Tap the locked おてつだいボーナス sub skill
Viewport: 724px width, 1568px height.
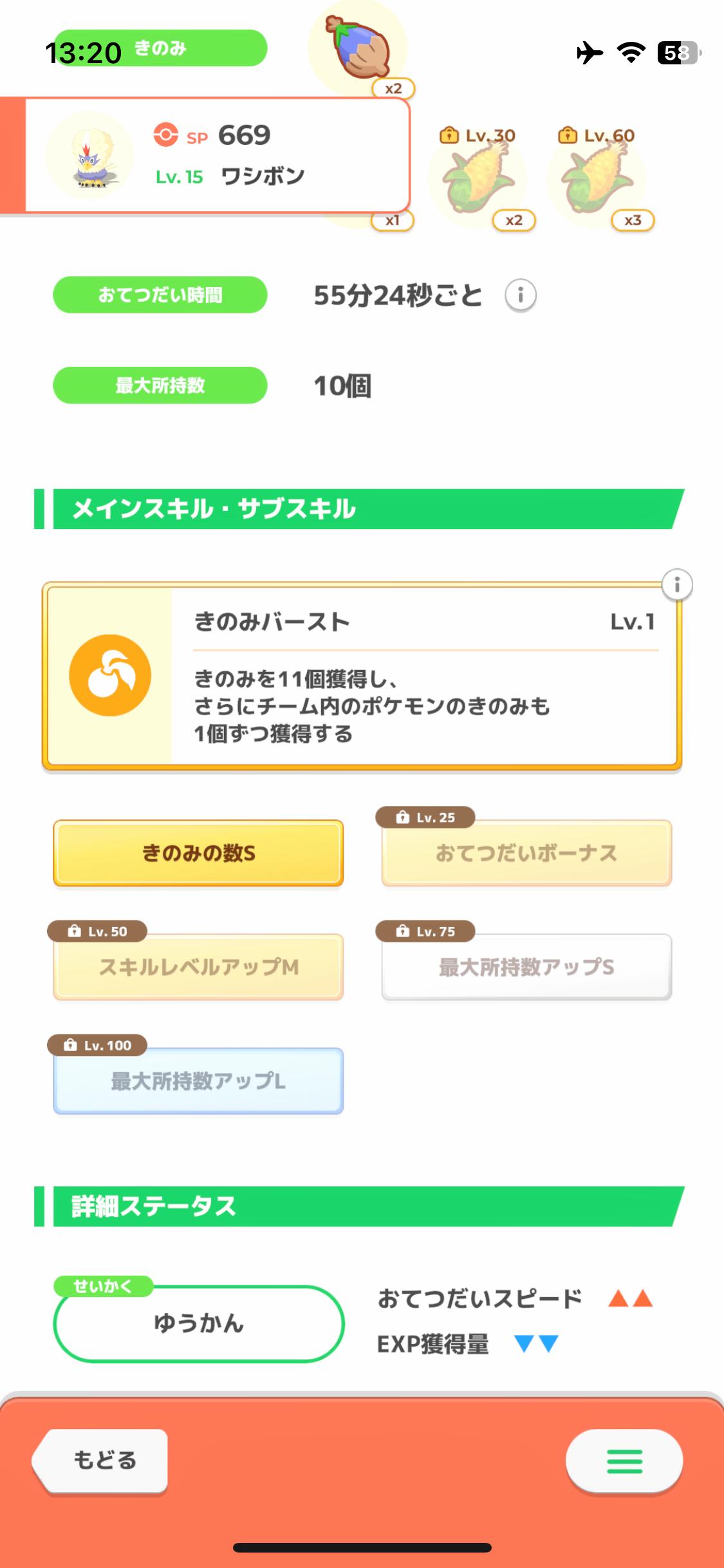coord(526,853)
